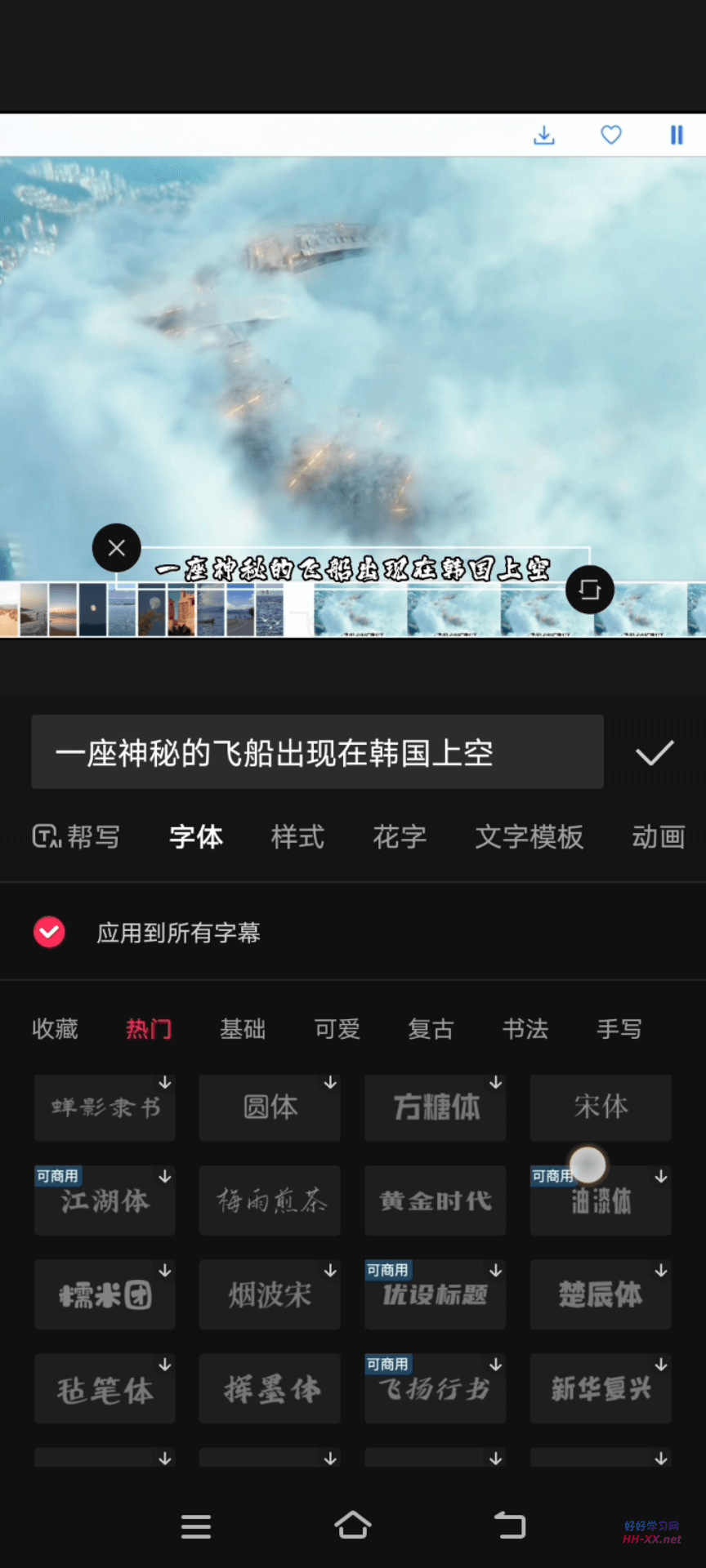Image resolution: width=706 pixels, height=1568 pixels.
Task: Switch to the 花字 tab
Action: coord(400,837)
